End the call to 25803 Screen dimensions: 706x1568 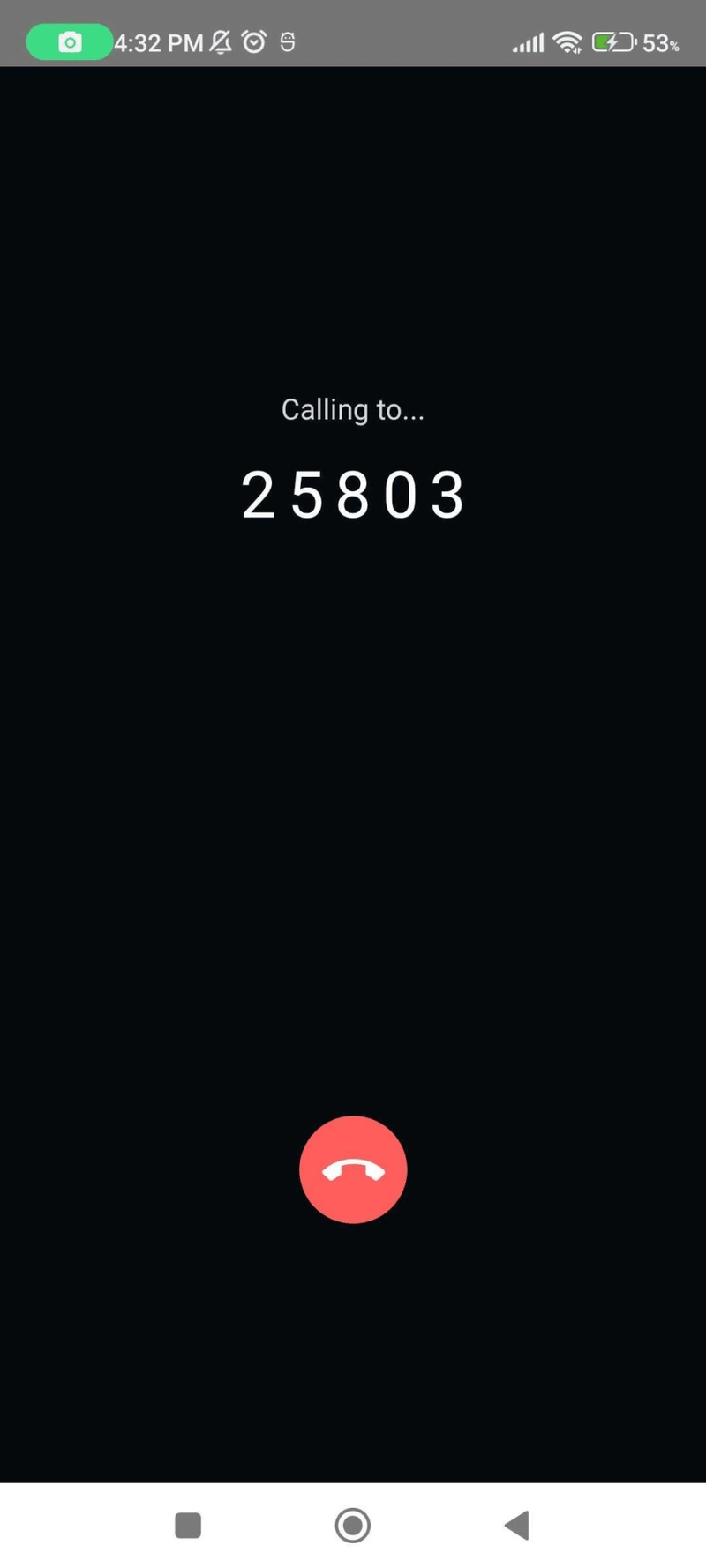coord(353,1169)
